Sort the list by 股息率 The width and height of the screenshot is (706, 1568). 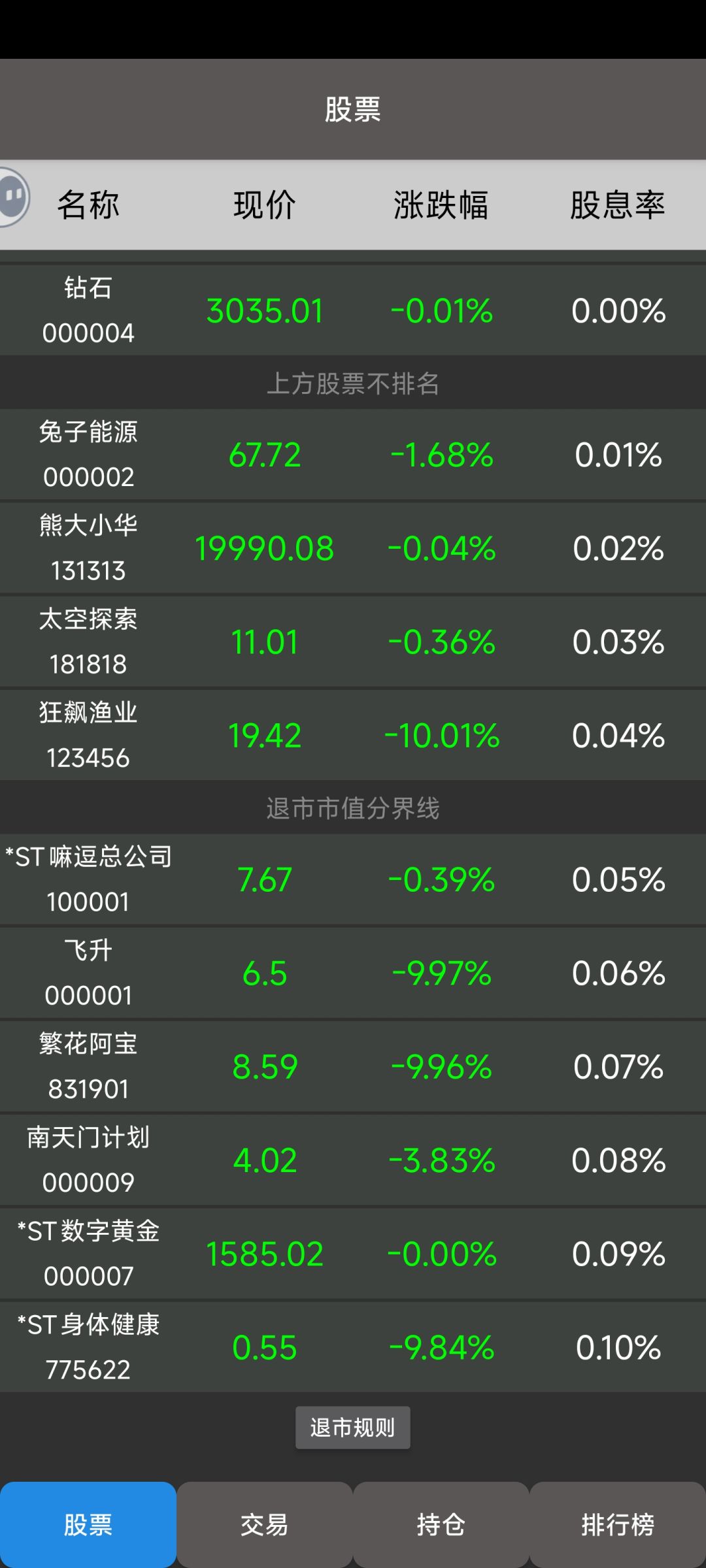[618, 205]
